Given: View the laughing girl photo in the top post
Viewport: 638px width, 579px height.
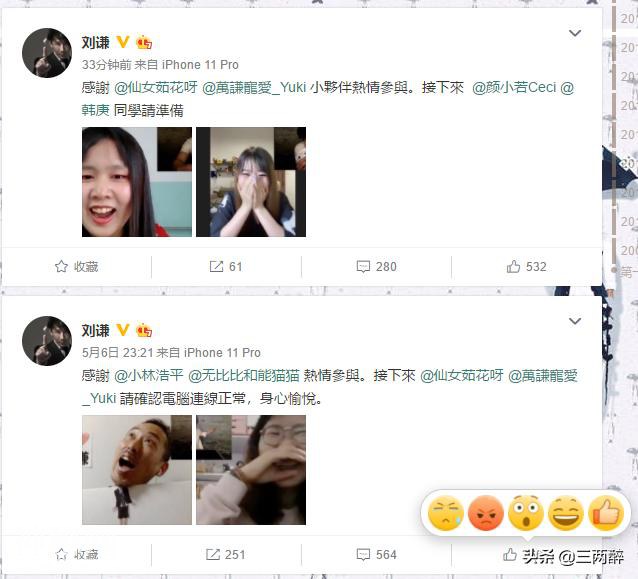Looking at the screenshot, I should (x=136, y=182).
